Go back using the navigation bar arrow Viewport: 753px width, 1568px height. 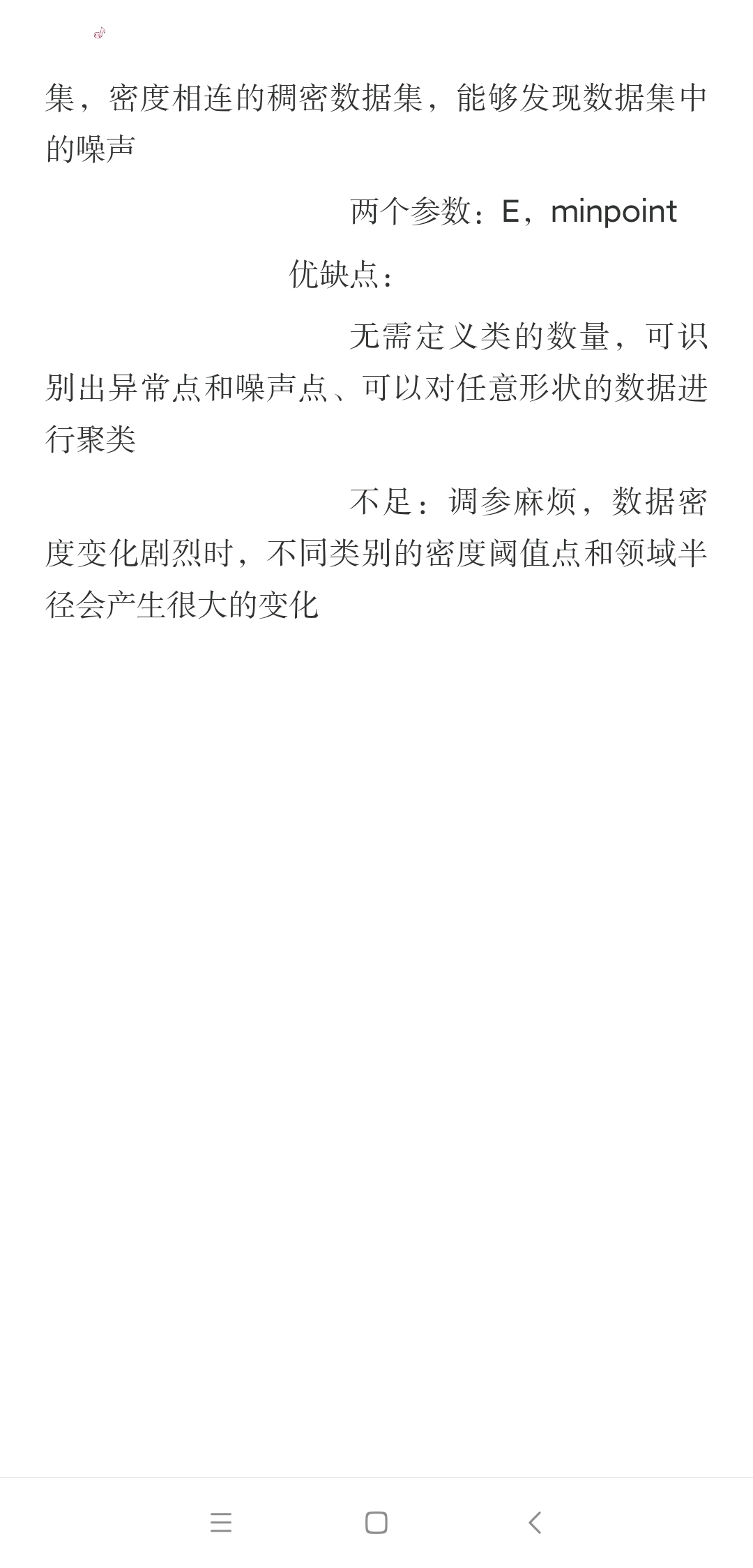point(535,1523)
